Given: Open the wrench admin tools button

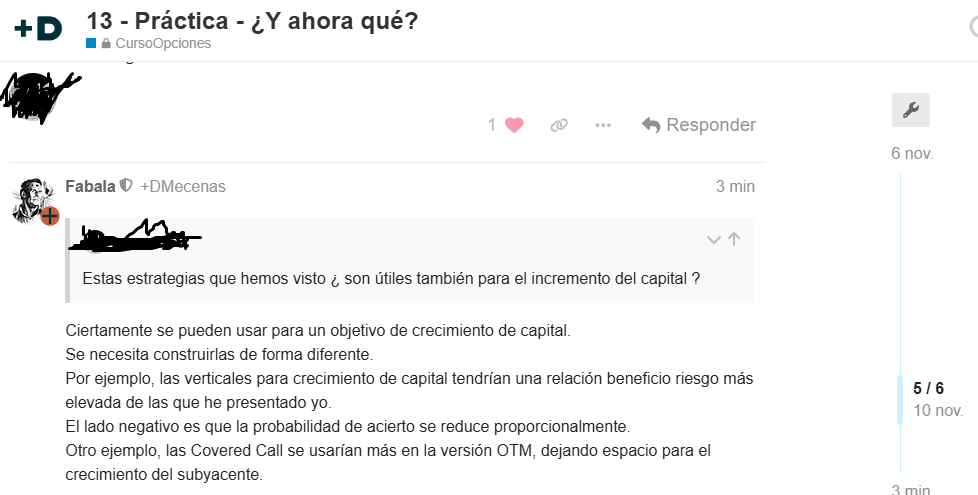Looking at the screenshot, I should (910, 110).
